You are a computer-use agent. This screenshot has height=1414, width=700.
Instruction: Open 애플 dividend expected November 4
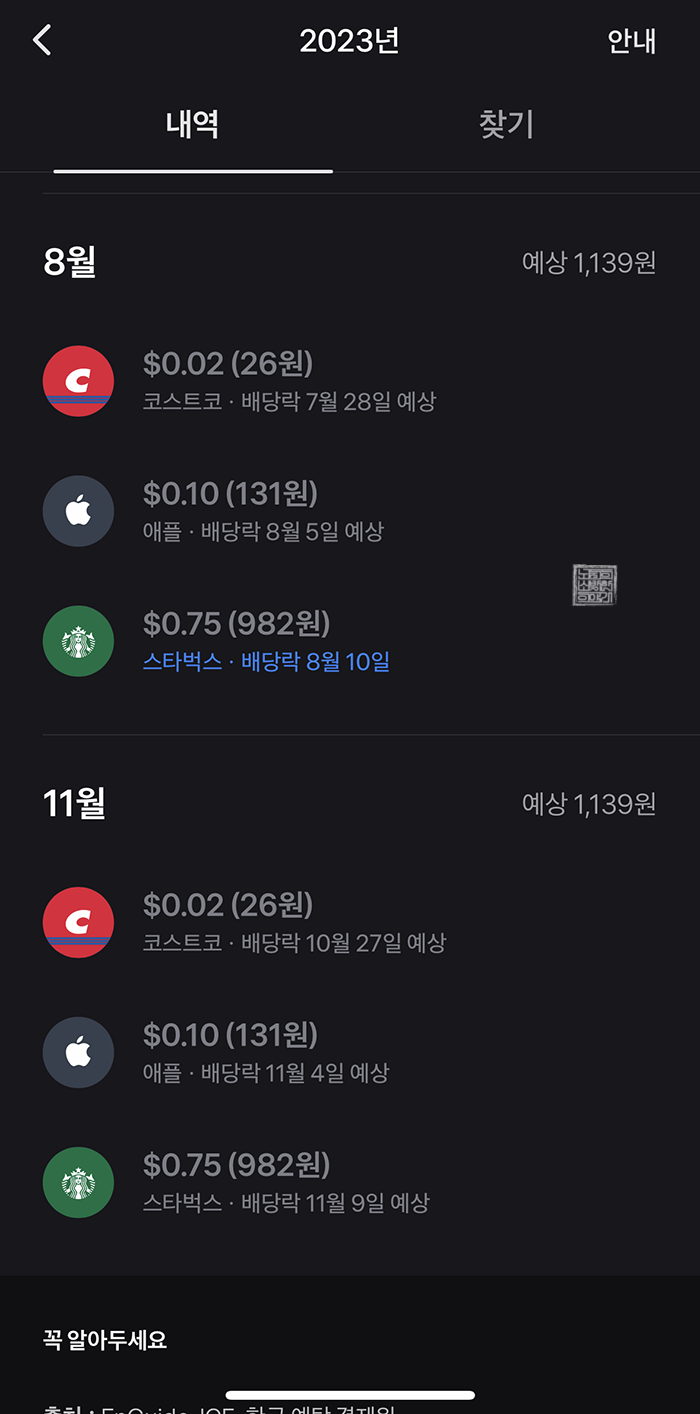pos(350,1052)
